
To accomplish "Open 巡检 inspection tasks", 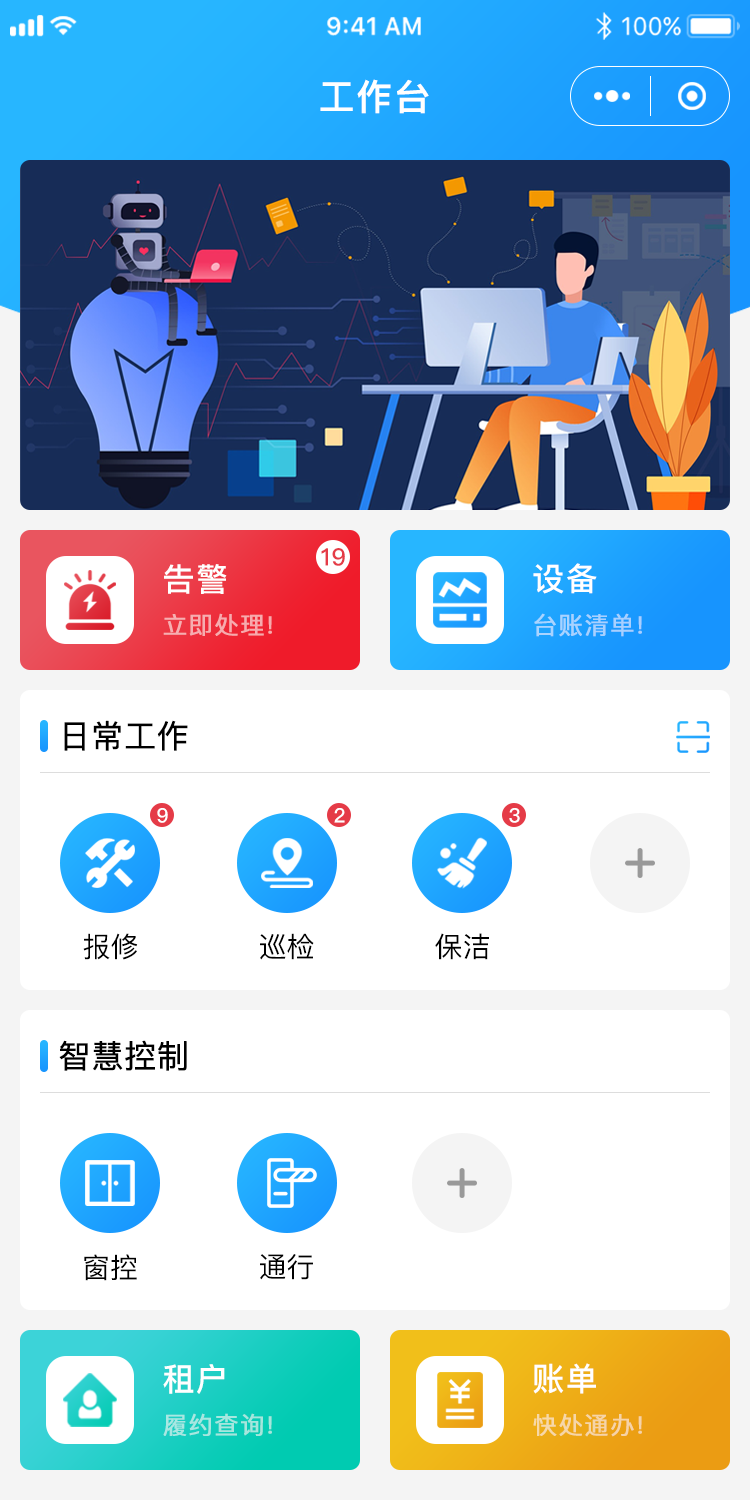I will pyautogui.click(x=287, y=864).
